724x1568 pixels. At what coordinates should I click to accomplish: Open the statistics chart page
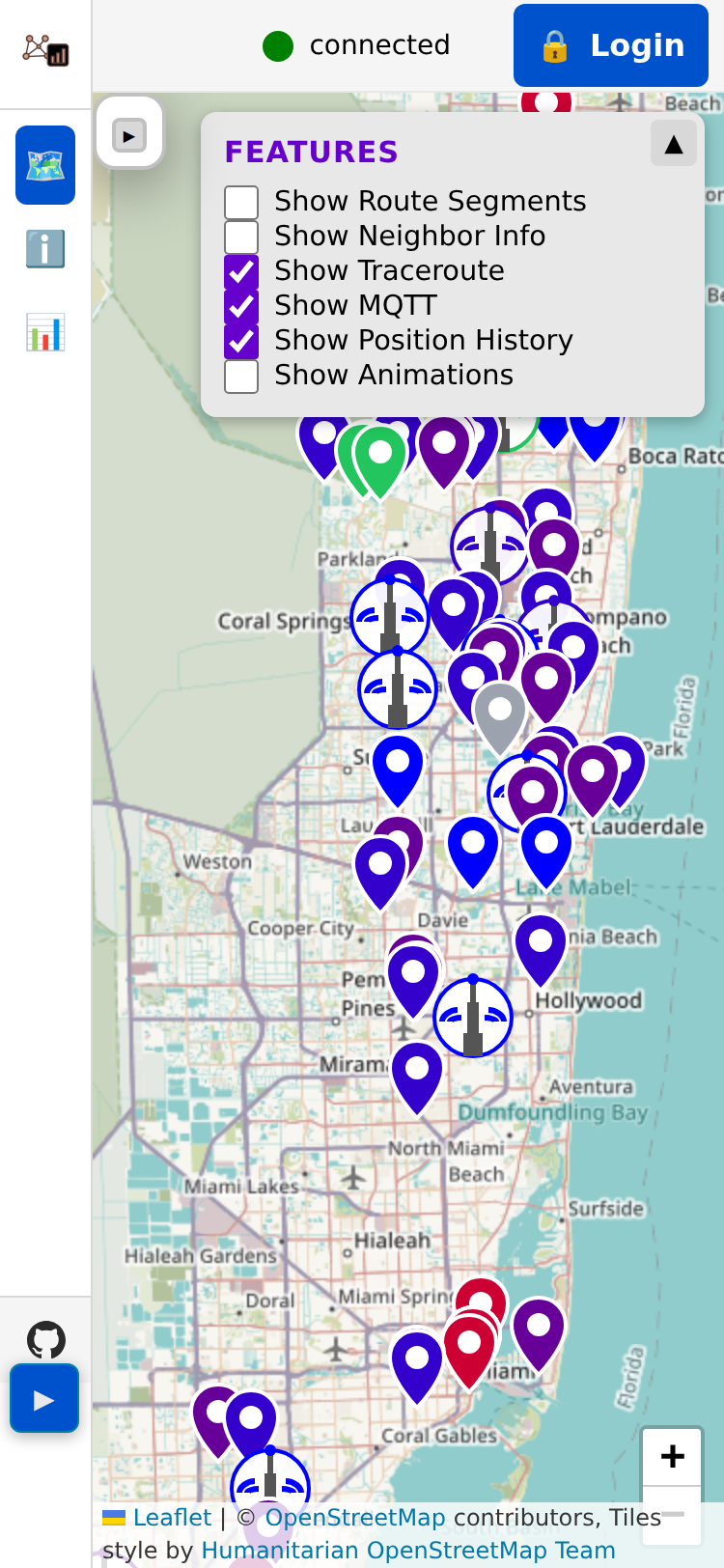point(45,332)
